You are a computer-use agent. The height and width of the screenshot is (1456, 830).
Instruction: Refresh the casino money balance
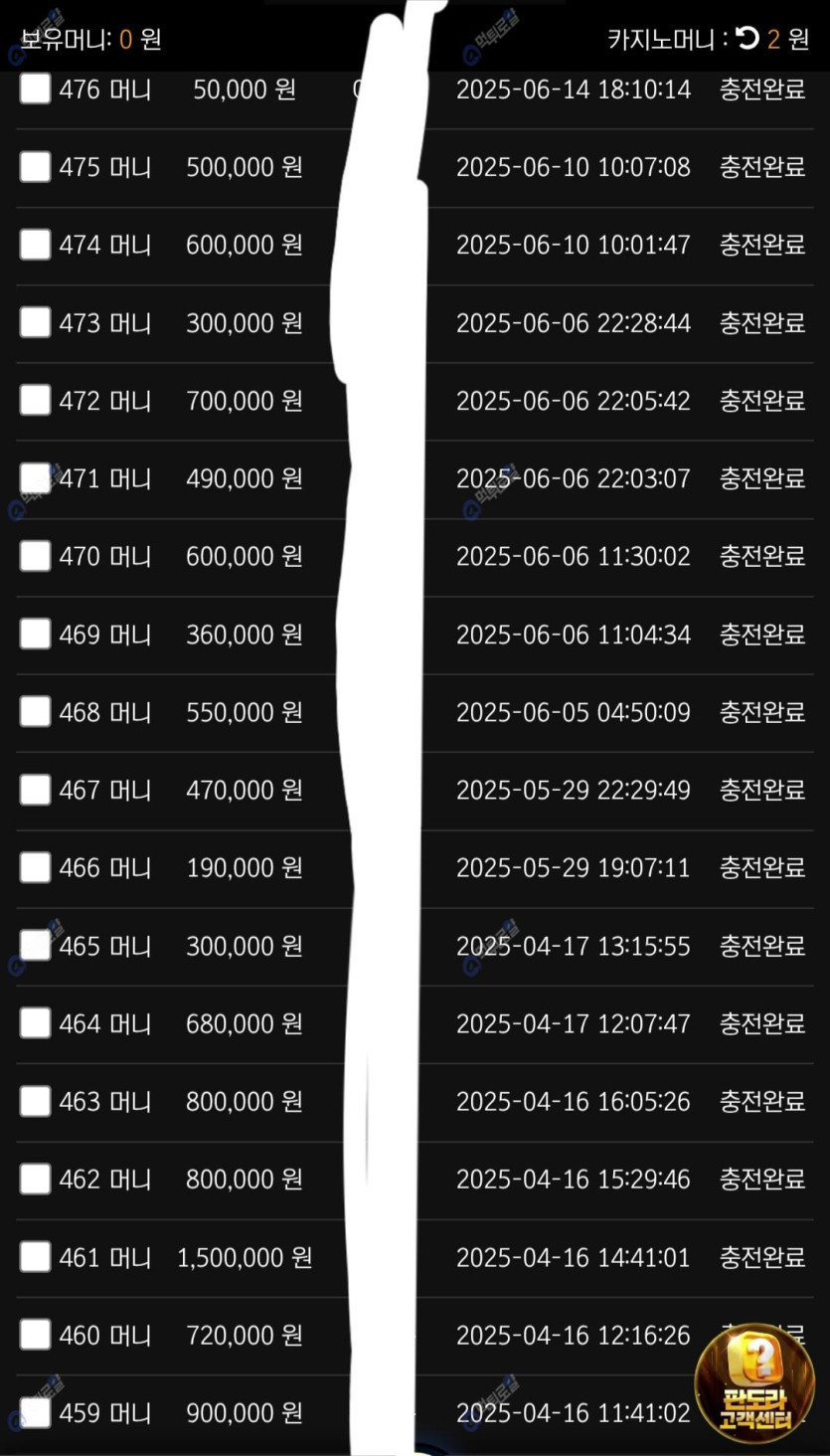click(x=747, y=39)
